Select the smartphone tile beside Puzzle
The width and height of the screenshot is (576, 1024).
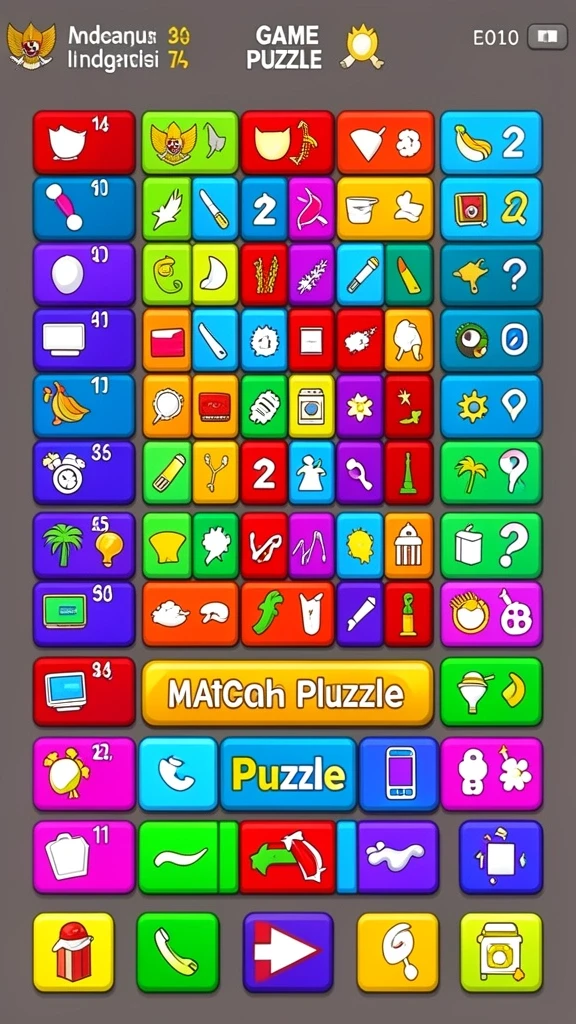coord(399,774)
